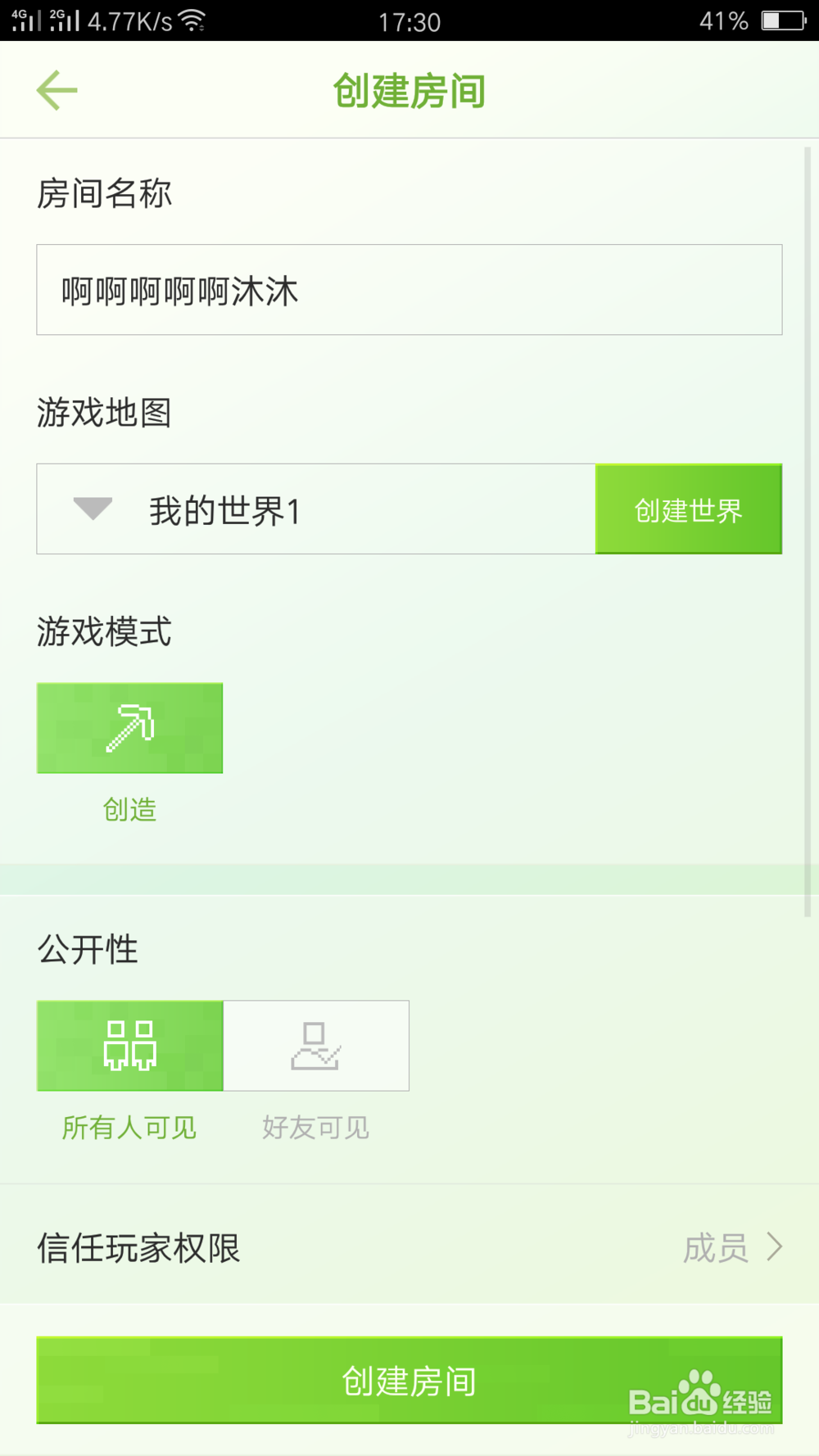Tap the back arrow to leave 创建房间
Viewport: 819px width, 1456px height.
pos(56,90)
